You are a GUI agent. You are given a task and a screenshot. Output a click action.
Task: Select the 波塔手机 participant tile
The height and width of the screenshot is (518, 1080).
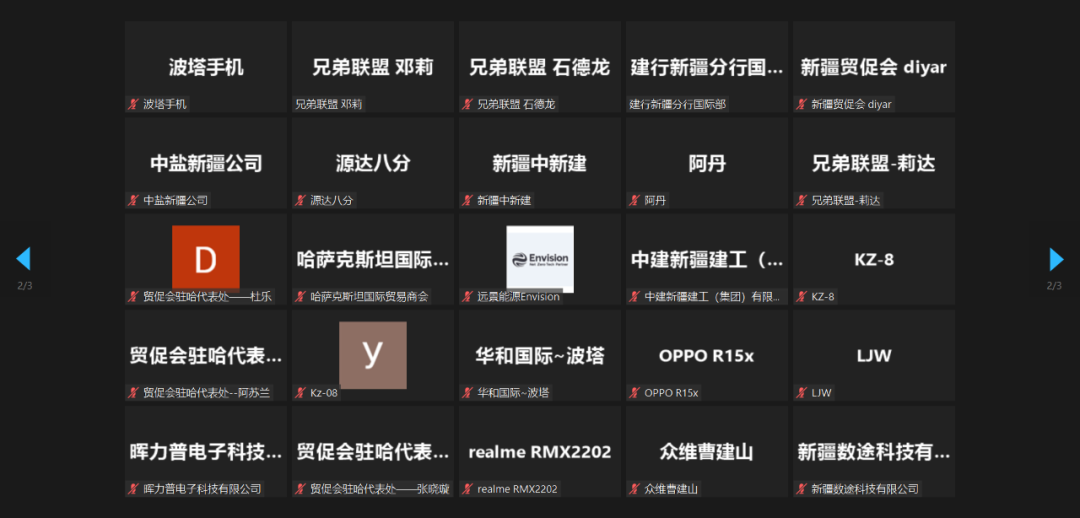pos(206,68)
